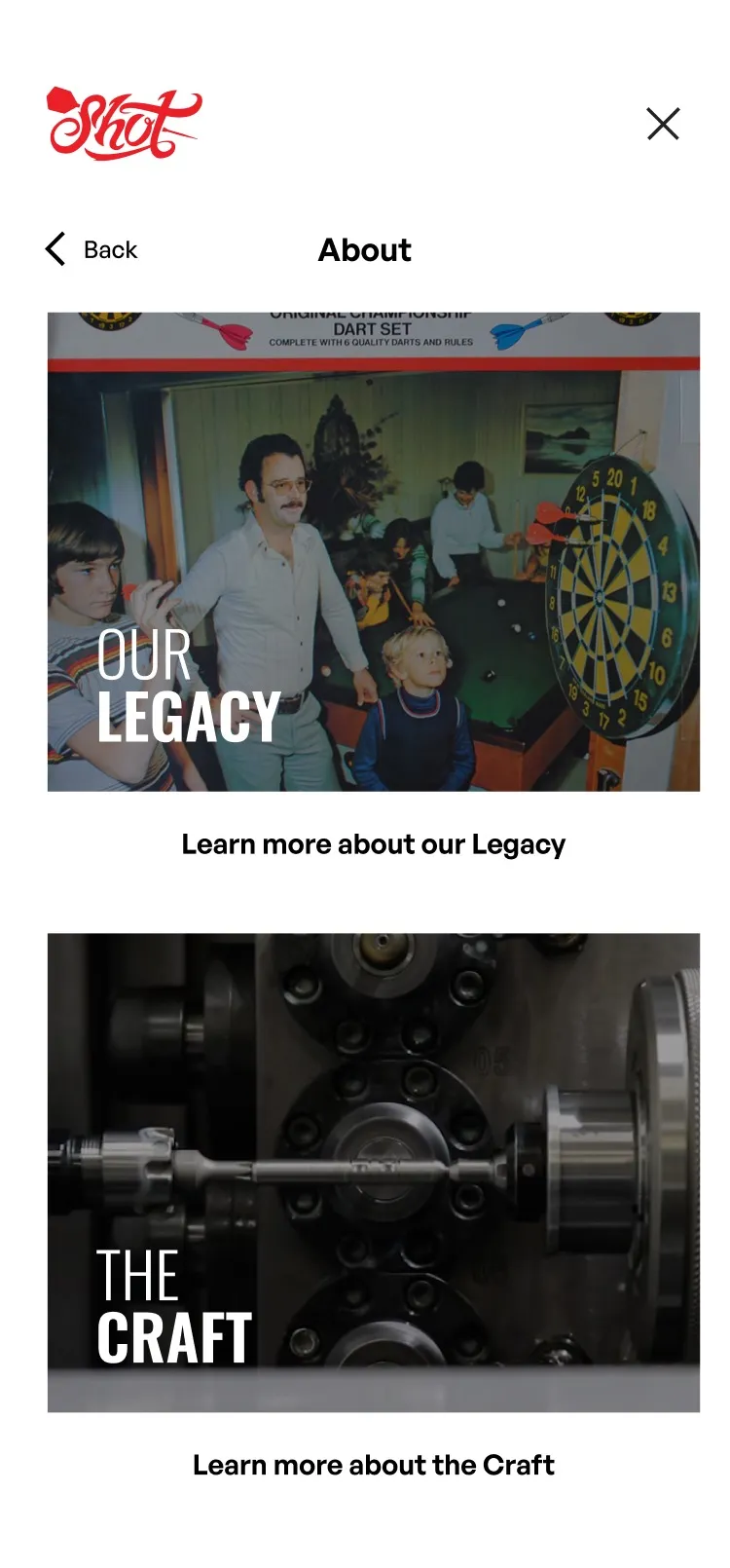Close the menu with the X icon

[663, 124]
